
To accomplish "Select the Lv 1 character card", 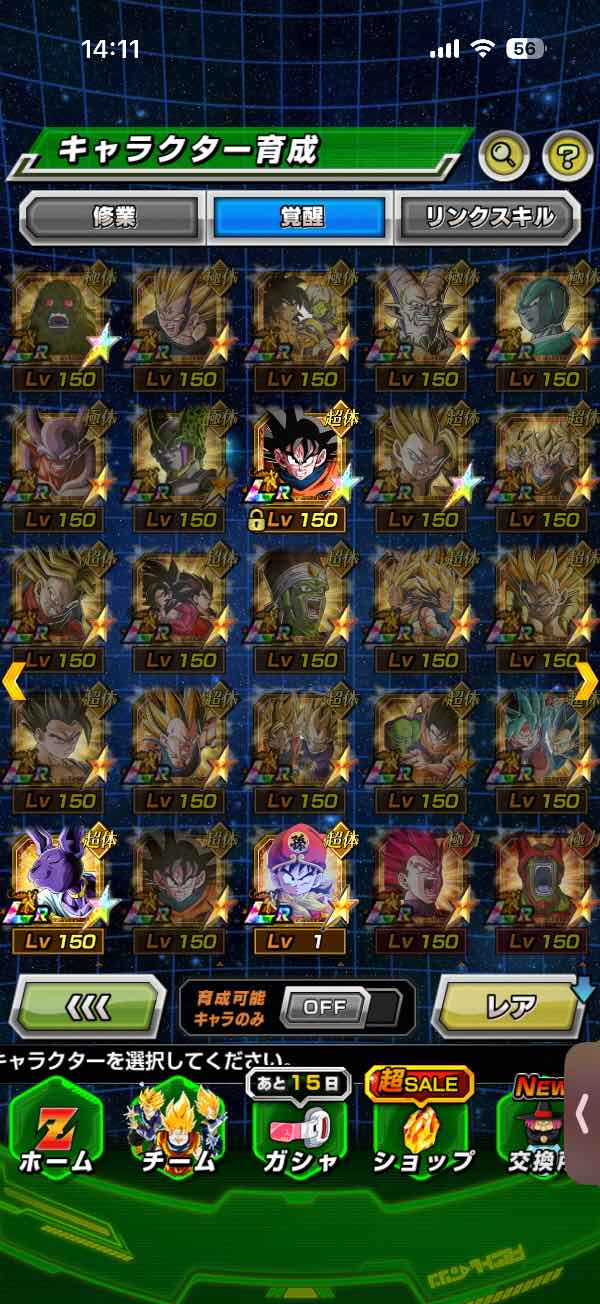I will [x=301, y=890].
